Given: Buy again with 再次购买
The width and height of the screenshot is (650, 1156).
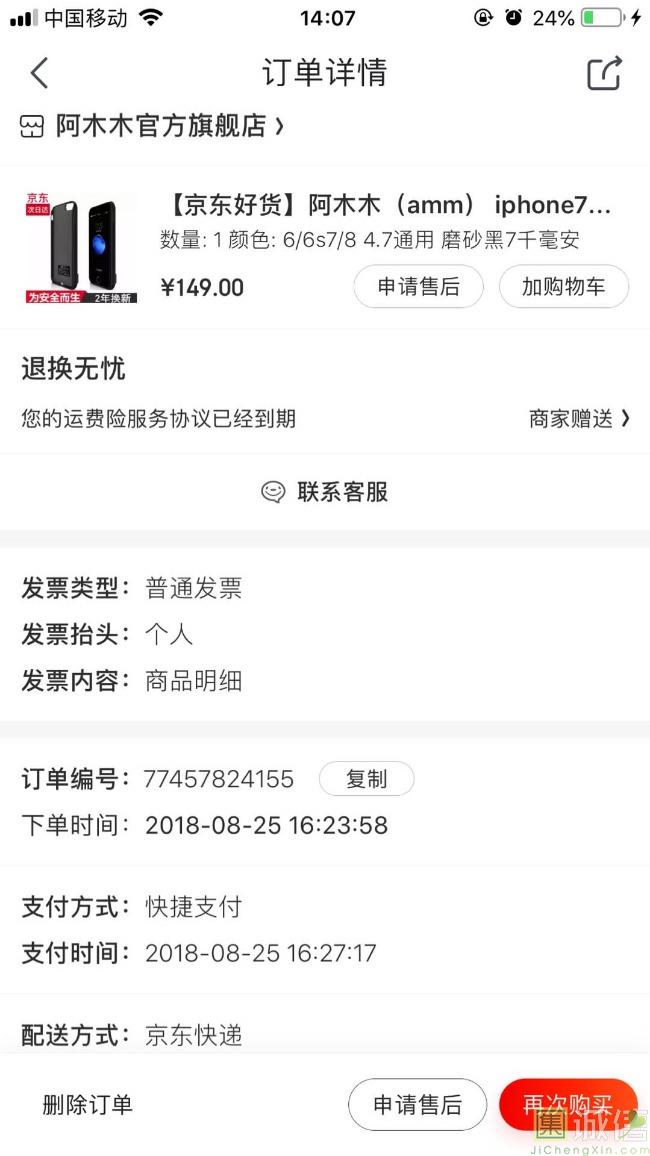Looking at the screenshot, I should click(567, 1105).
